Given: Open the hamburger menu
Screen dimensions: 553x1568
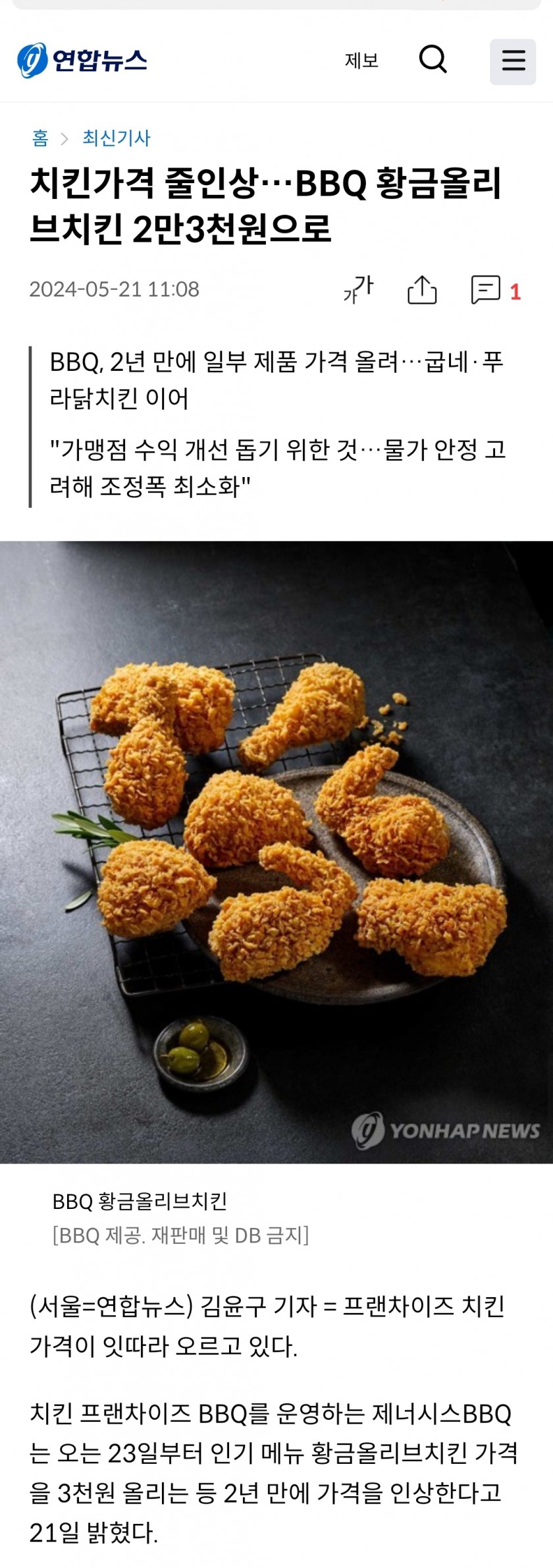Looking at the screenshot, I should [513, 62].
